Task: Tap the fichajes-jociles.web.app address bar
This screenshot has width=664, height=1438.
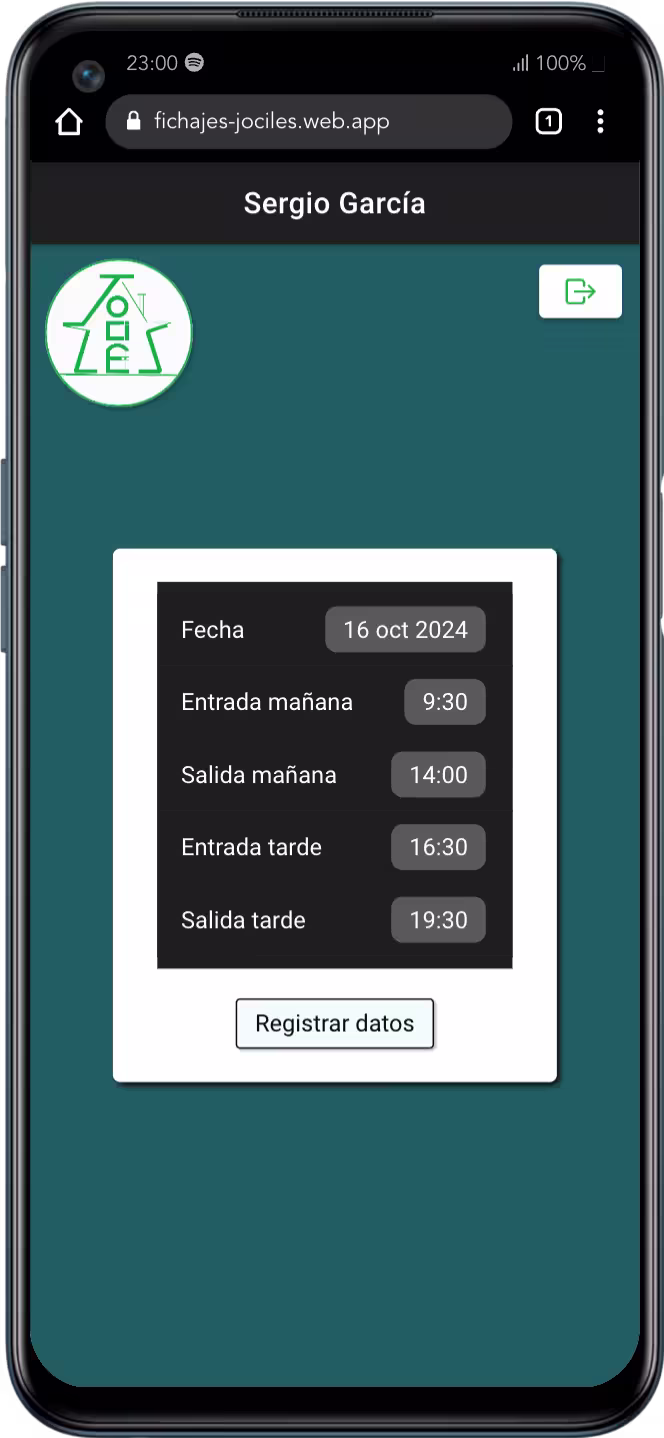Action: coord(308,122)
